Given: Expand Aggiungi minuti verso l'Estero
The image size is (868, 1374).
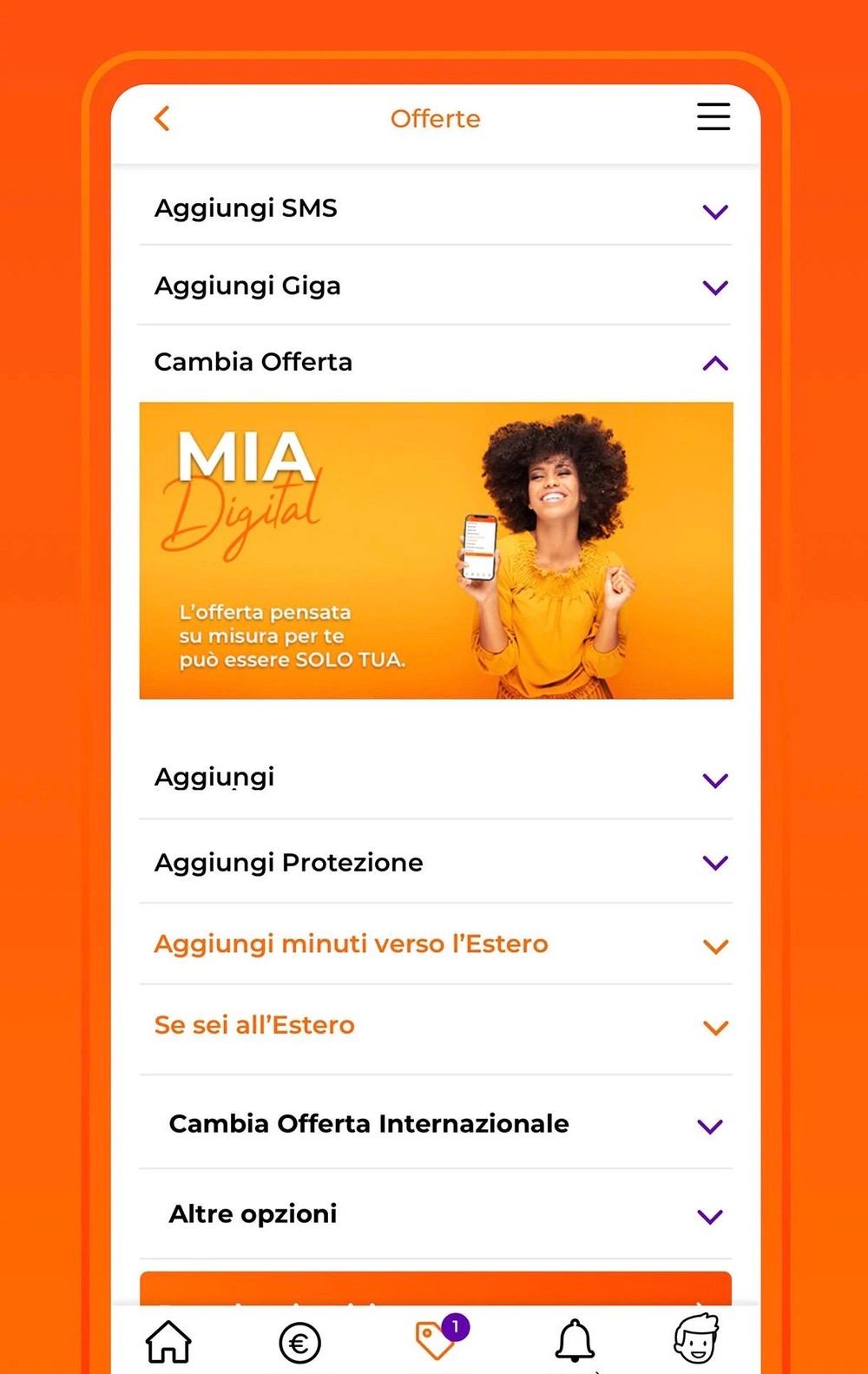Looking at the screenshot, I should 714,946.
